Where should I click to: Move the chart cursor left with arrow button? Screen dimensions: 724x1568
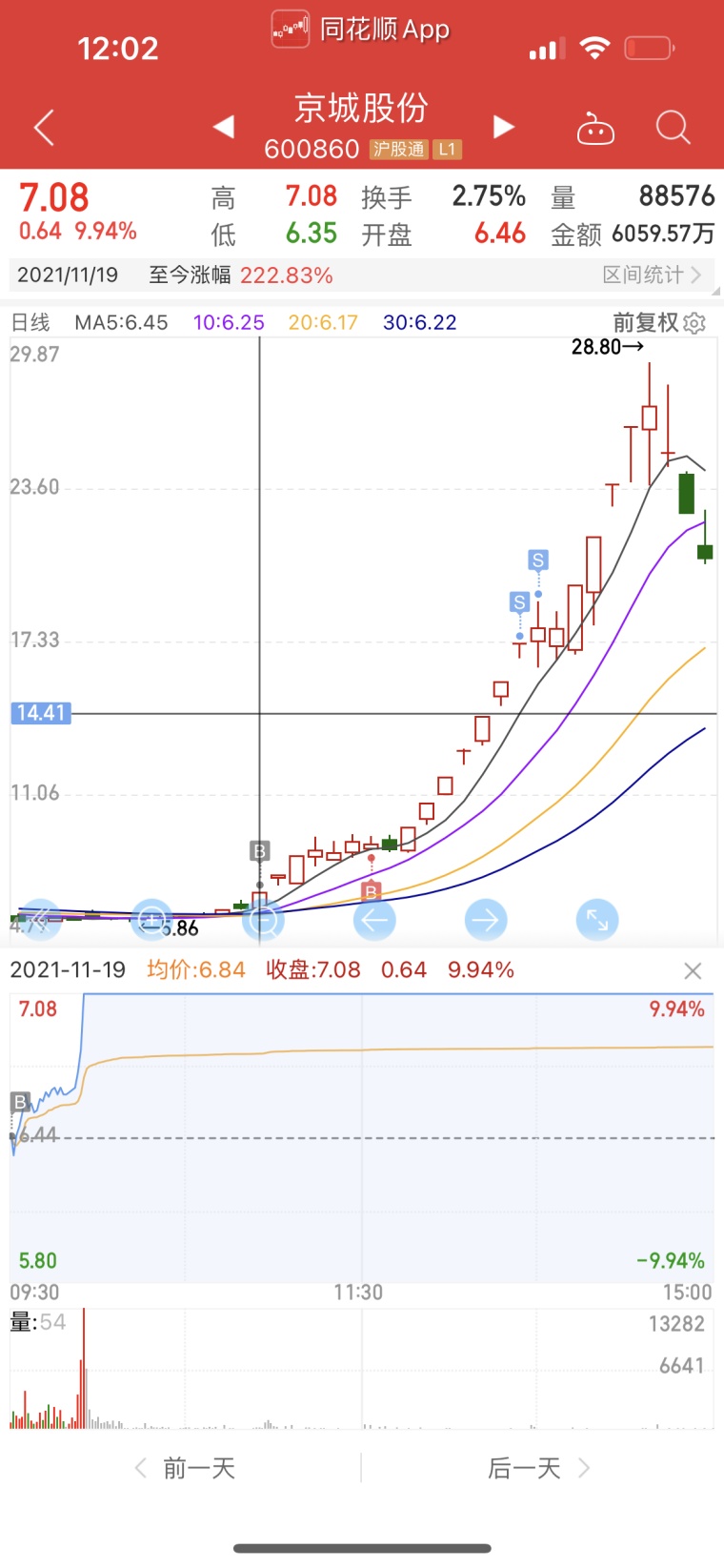coord(374,920)
